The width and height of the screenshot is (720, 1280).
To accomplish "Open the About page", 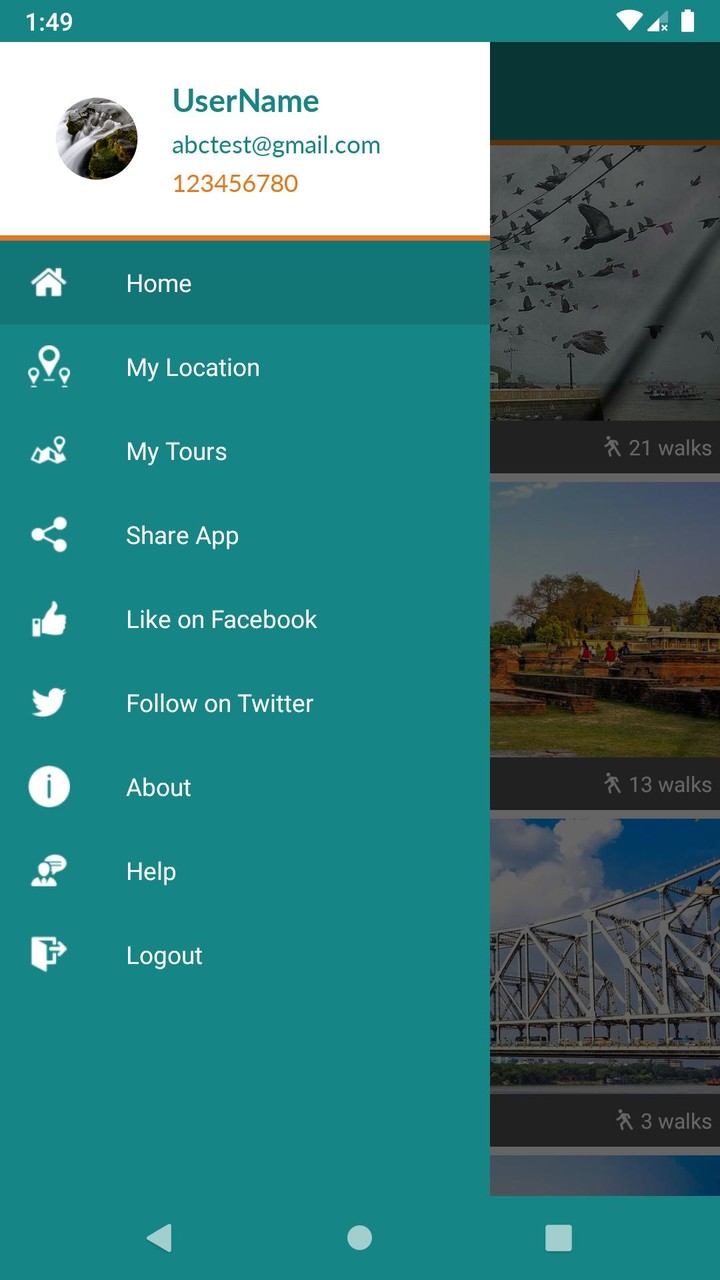I will coord(245,787).
